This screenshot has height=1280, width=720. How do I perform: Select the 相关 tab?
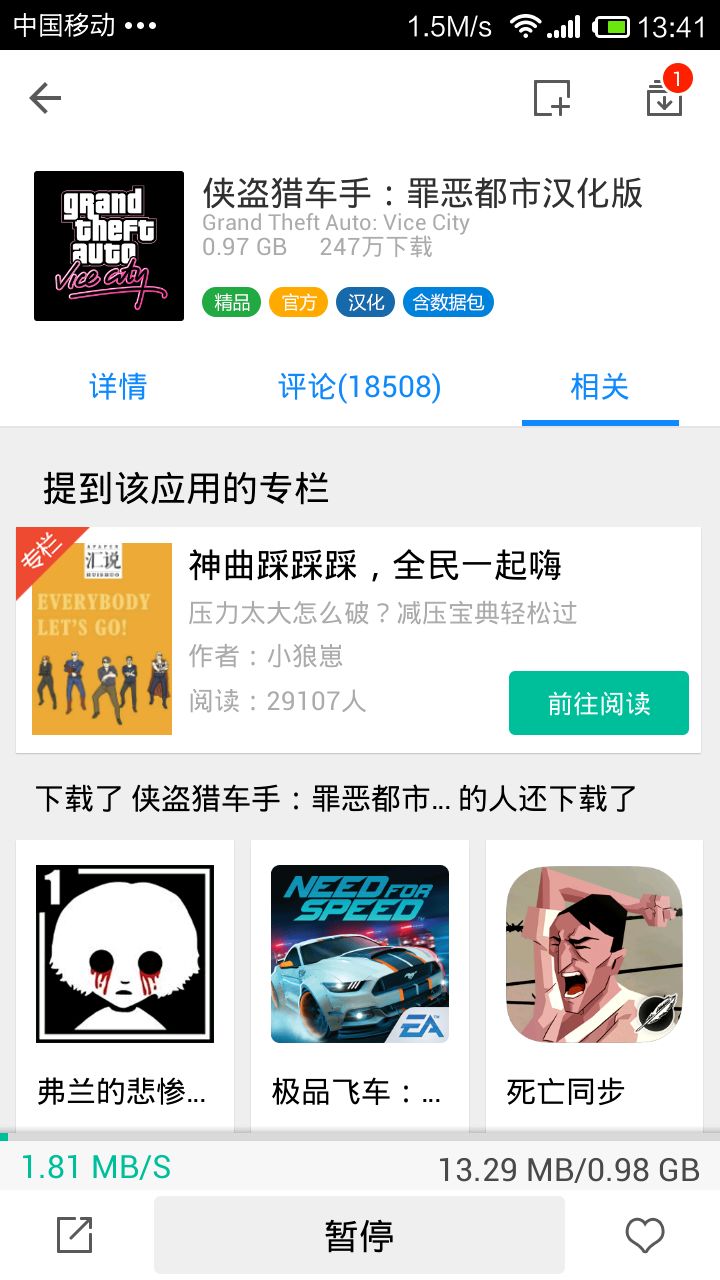pyautogui.click(x=599, y=387)
